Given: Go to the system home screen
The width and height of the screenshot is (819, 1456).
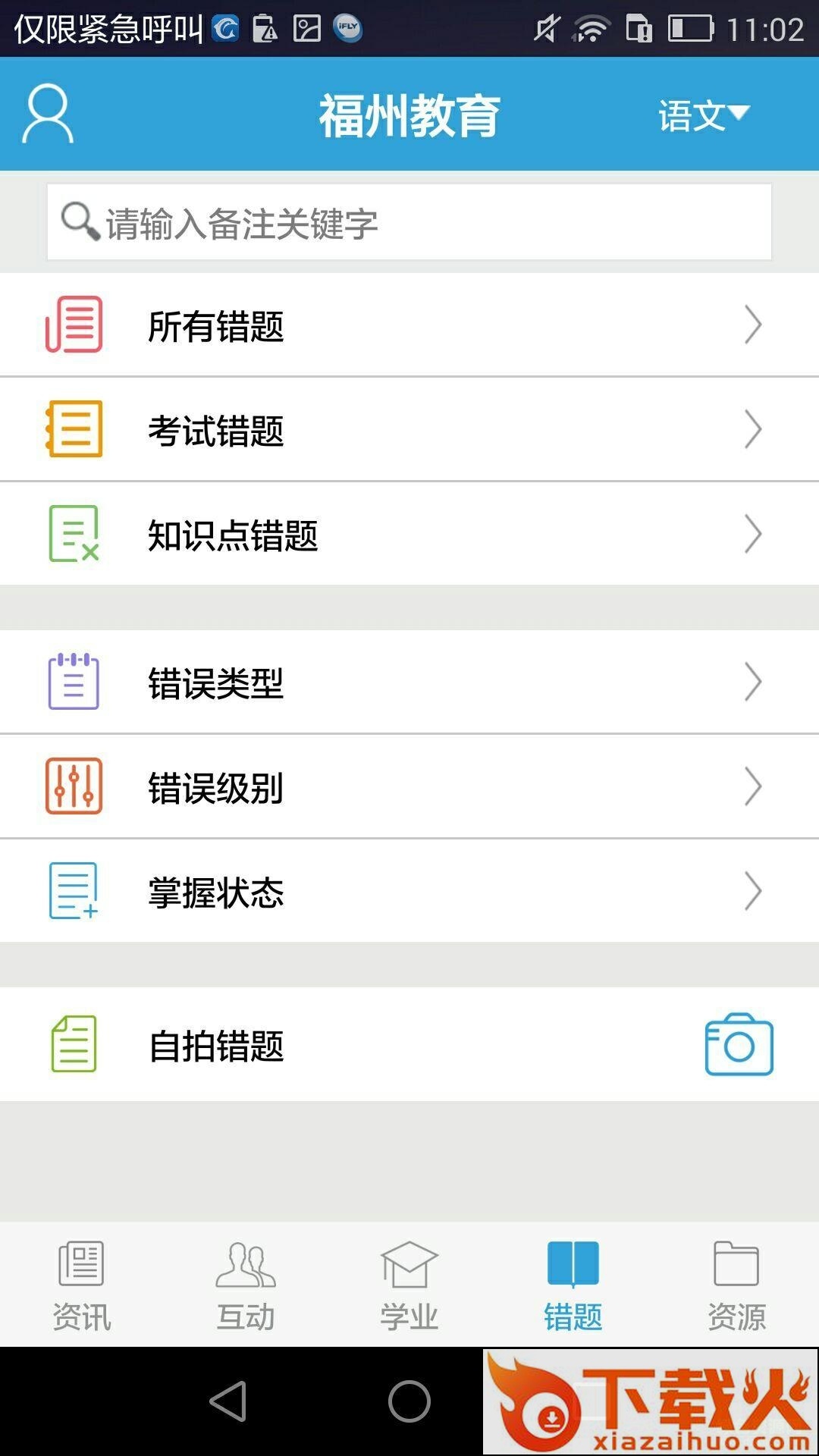Looking at the screenshot, I should [x=409, y=1401].
